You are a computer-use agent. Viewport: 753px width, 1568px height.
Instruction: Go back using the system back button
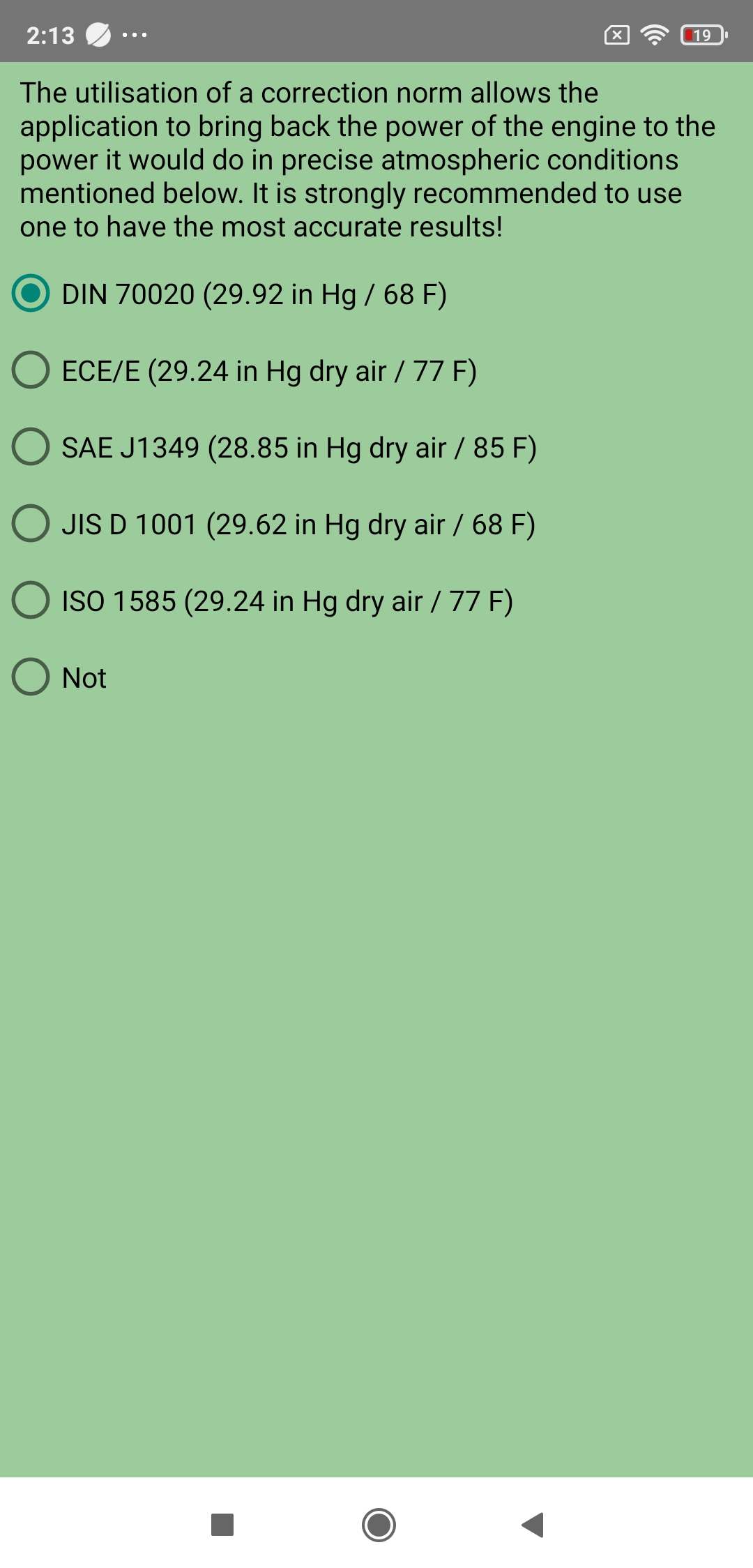pos(533,1525)
